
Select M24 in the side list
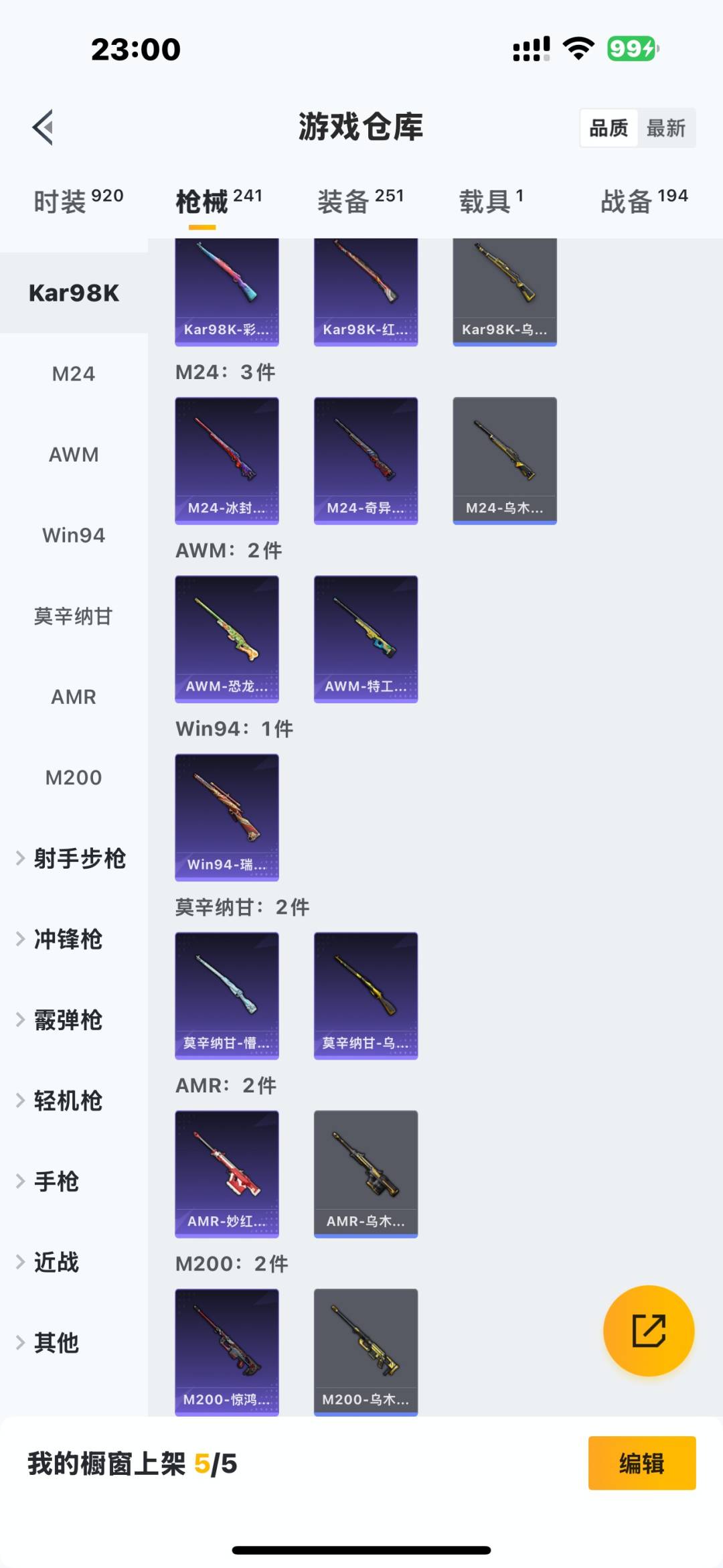click(x=74, y=374)
